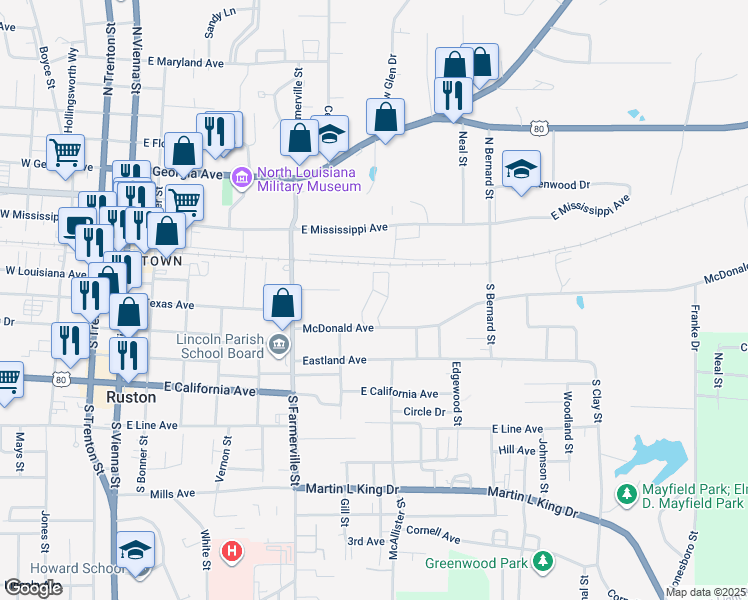The image size is (748, 600).
Task: Select the school pin by Howard School
Action: (135, 549)
